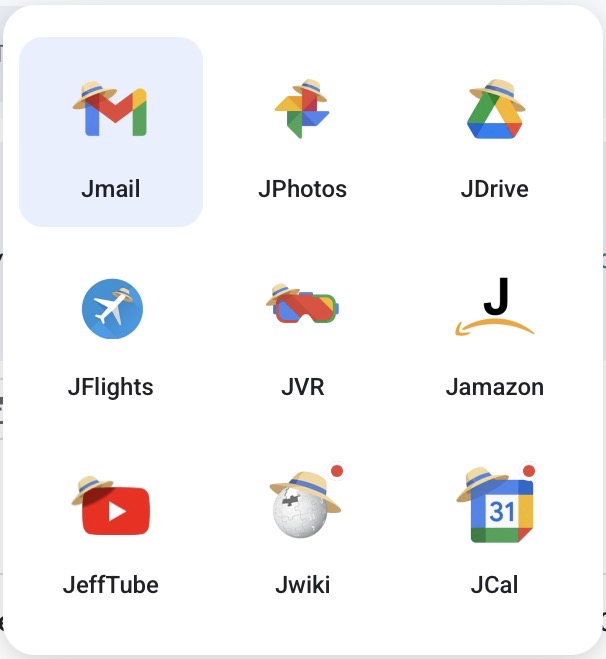Open the JCal calendar app
The image size is (606, 659).
coord(495,528)
